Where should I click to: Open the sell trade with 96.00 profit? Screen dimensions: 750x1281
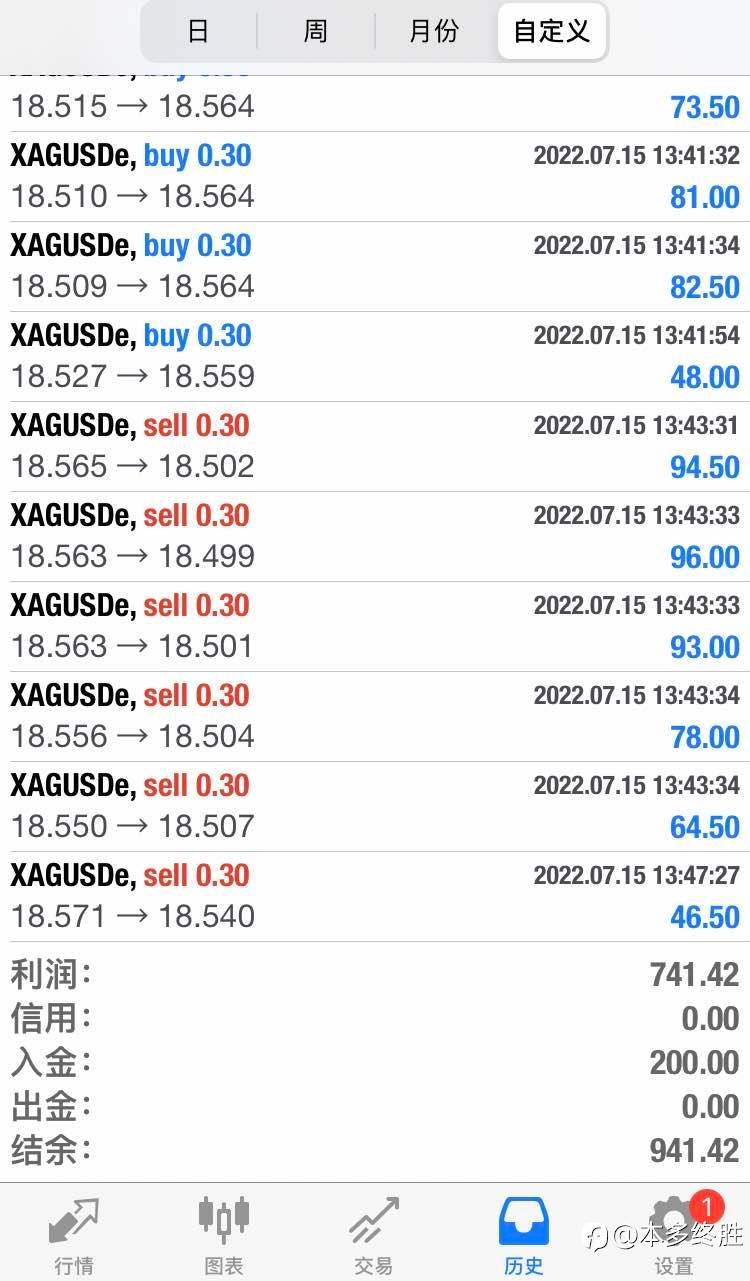[x=375, y=537]
